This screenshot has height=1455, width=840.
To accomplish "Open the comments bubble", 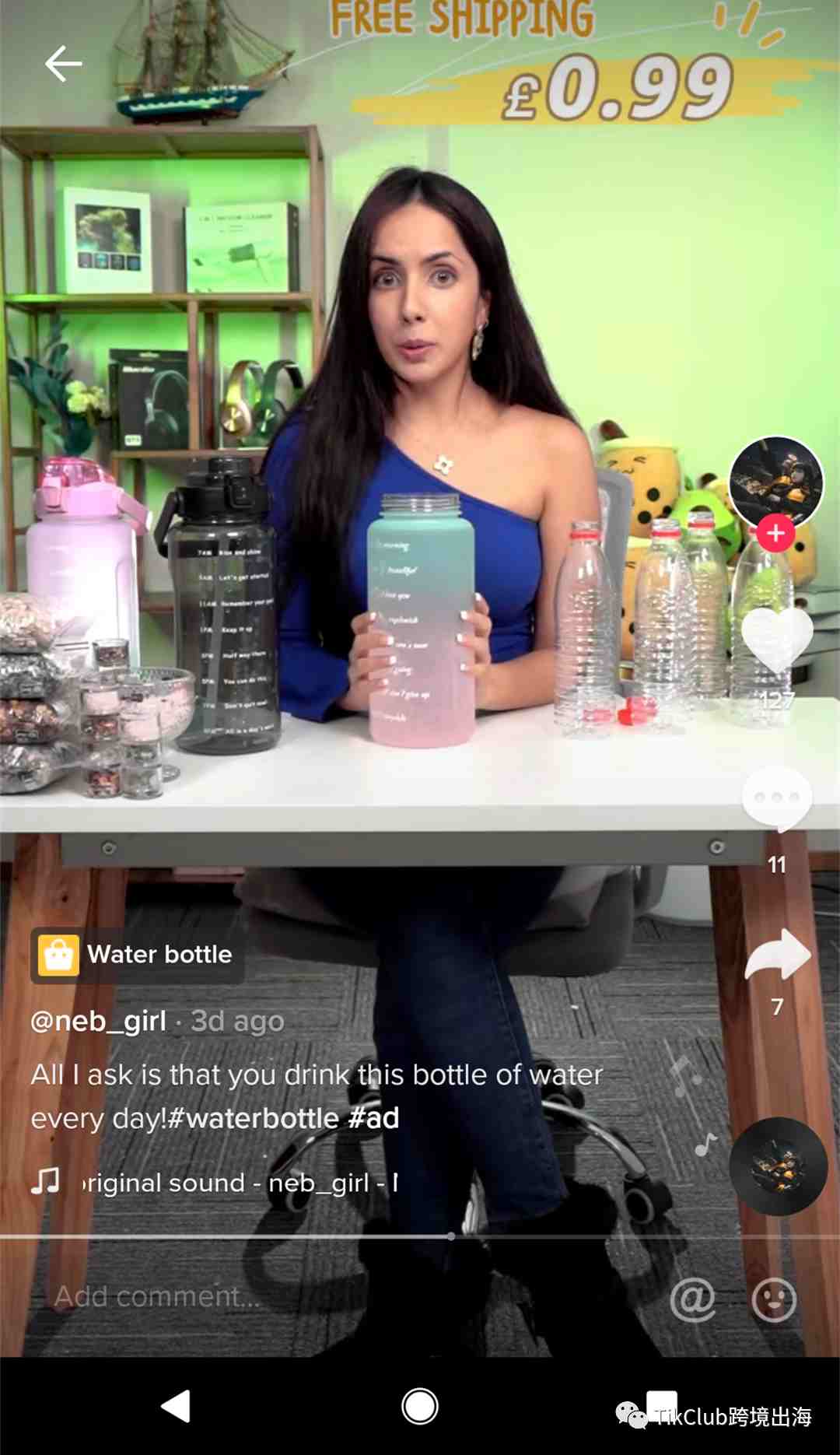I will tap(776, 798).
